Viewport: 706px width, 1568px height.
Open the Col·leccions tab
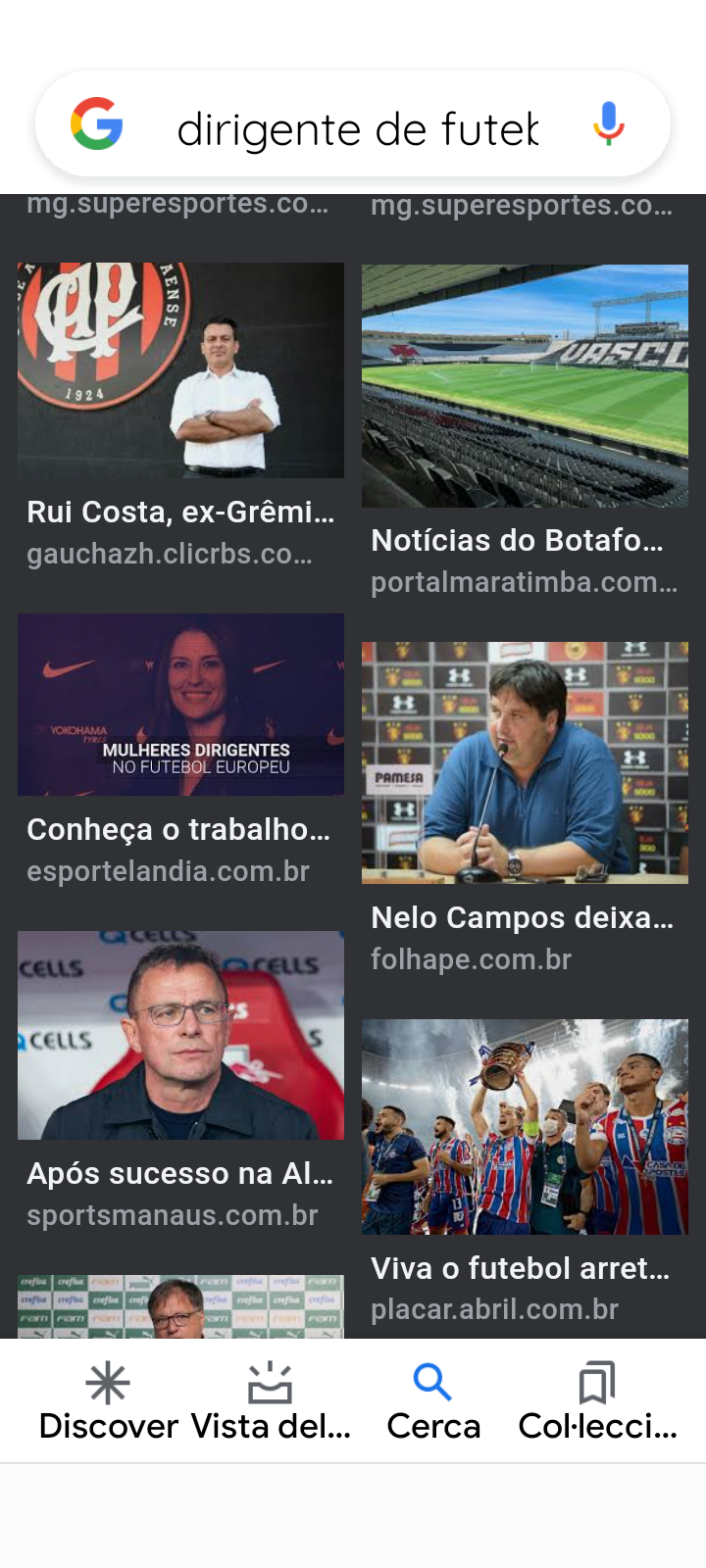[x=597, y=1401]
